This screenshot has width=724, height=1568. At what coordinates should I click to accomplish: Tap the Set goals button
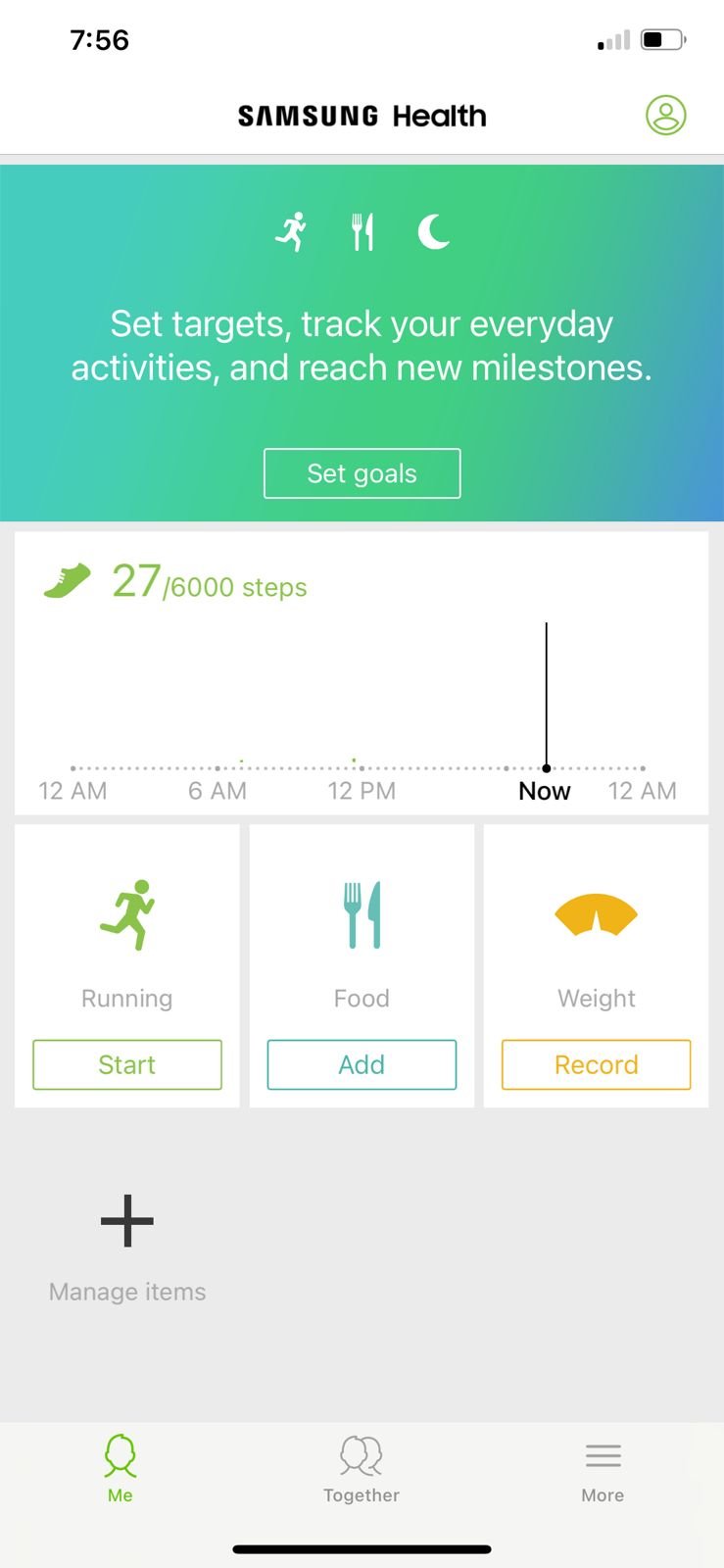point(362,473)
